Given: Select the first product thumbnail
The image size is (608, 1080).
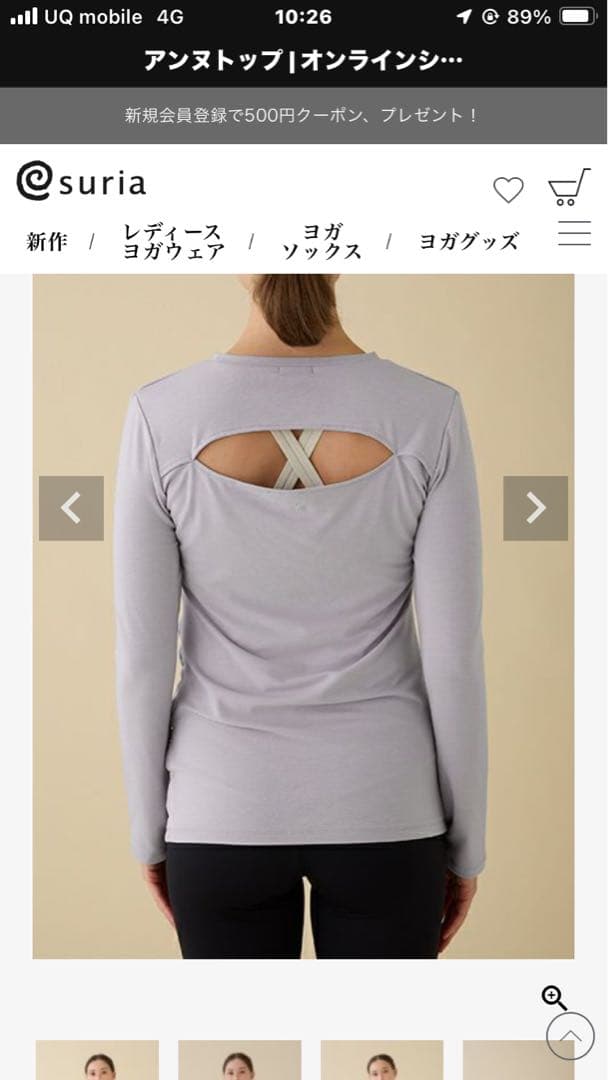Looking at the screenshot, I should (x=97, y=1060).
